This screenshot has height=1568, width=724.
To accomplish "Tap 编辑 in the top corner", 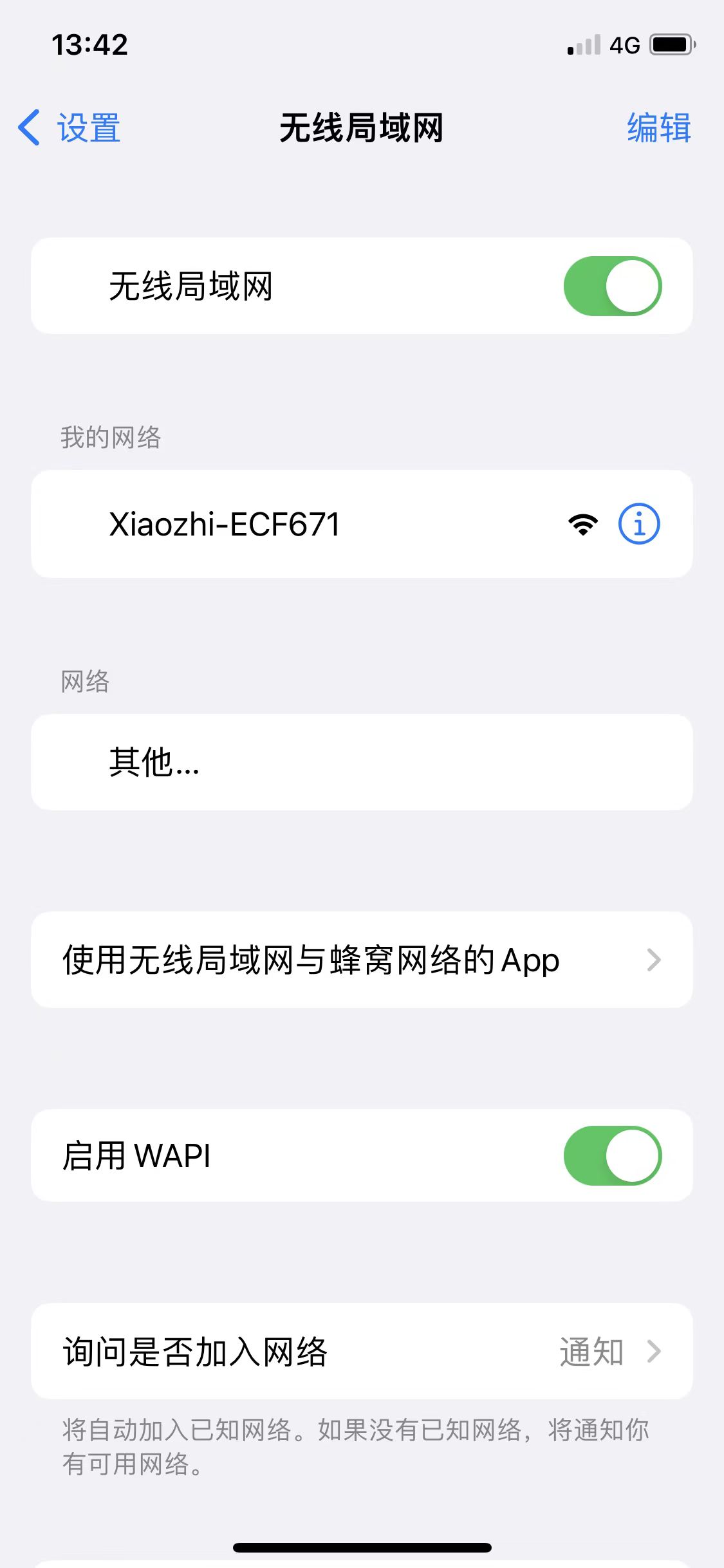I will [659, 127].
